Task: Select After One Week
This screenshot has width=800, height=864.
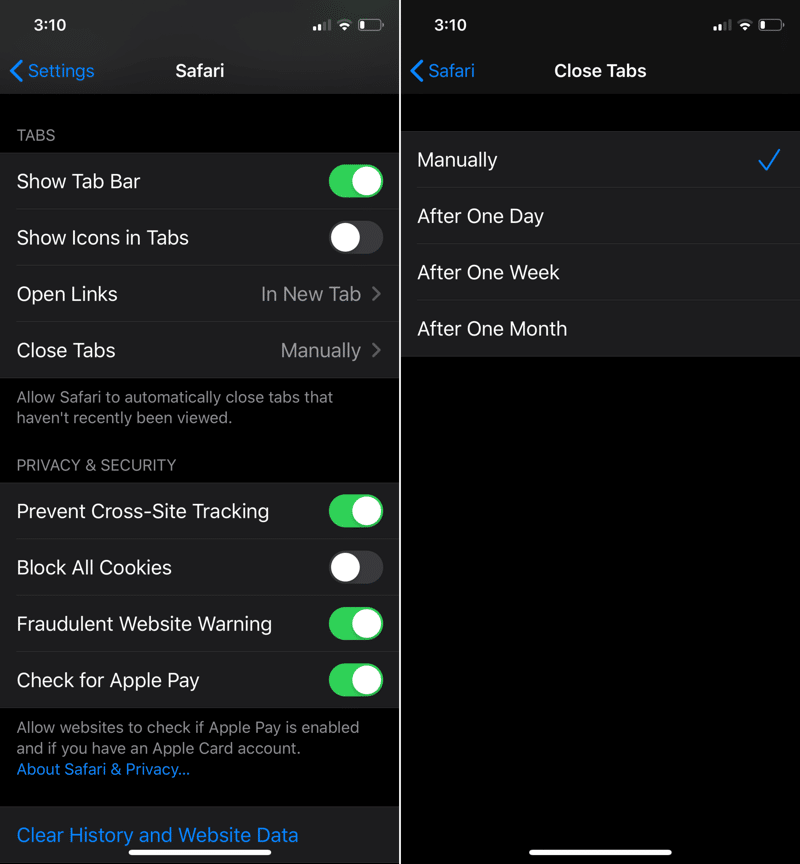Action: tap(600, 272)
